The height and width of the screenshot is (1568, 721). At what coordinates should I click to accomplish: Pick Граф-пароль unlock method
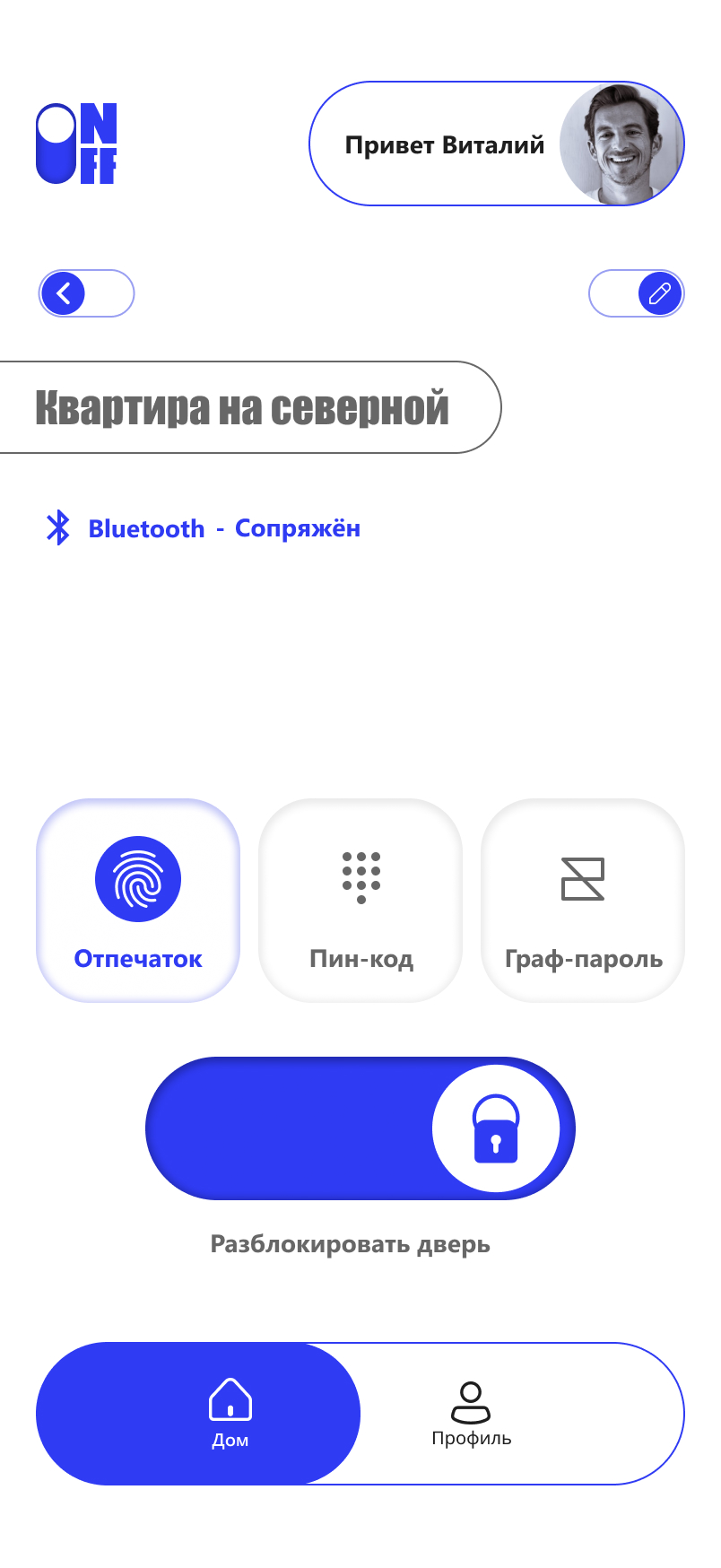pos(583,901)
